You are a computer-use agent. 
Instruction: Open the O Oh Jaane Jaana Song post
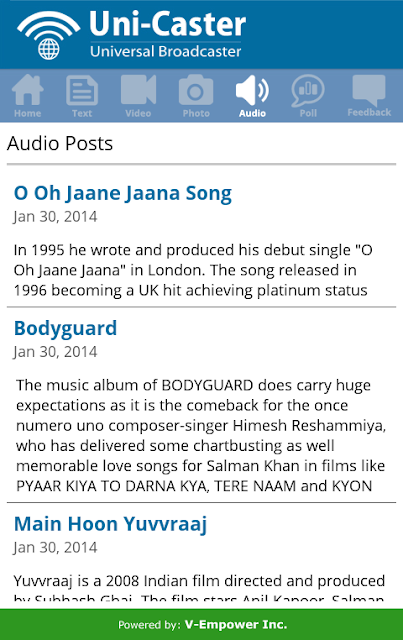(122, 193)
